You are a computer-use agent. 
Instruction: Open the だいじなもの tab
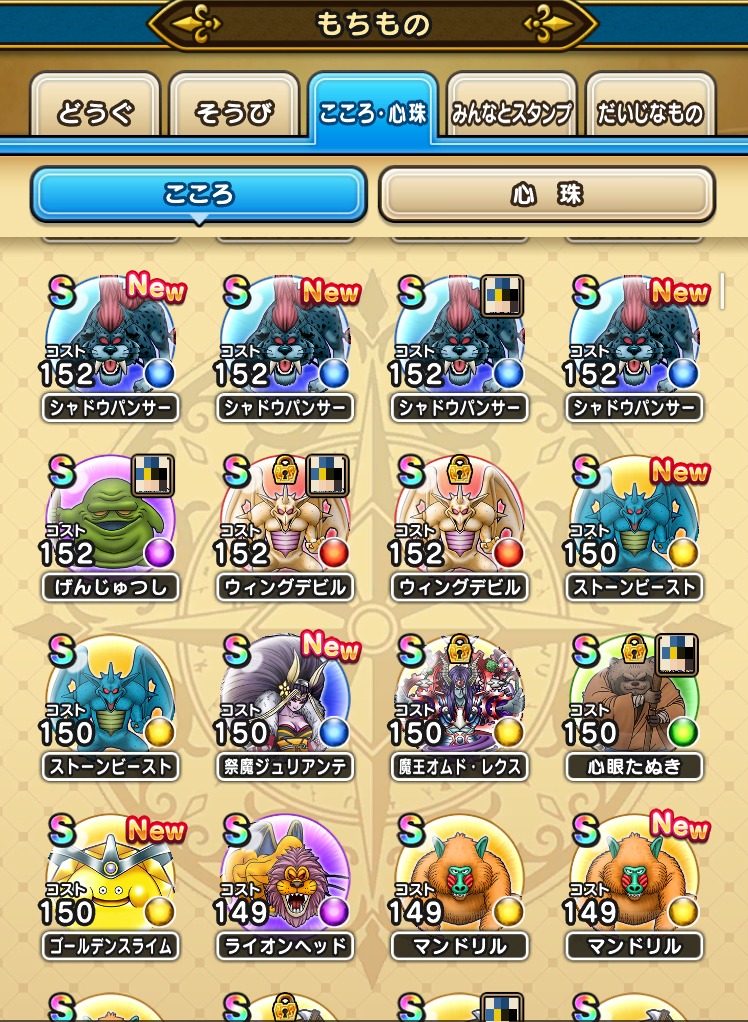click(x=650, y=111)
